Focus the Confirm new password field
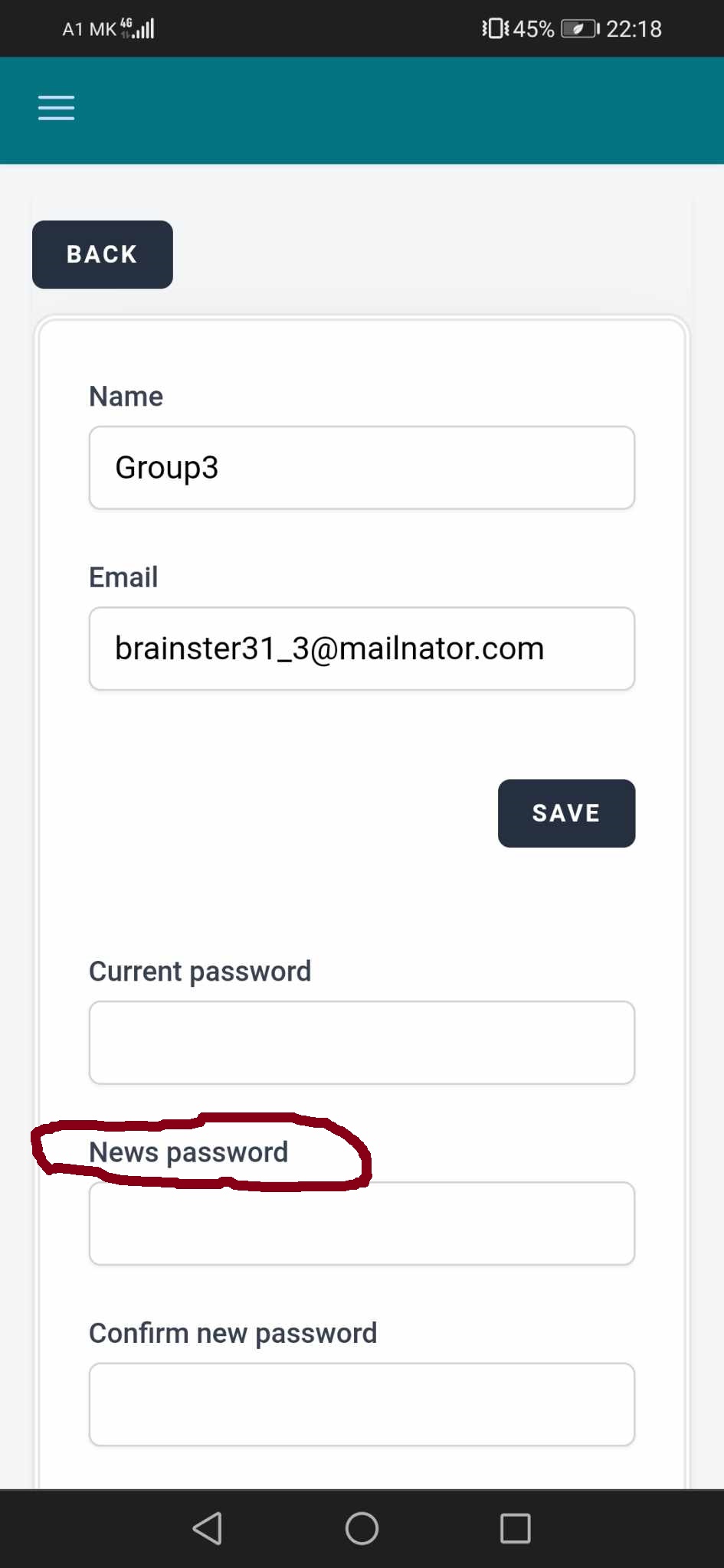The image size is (724, 1568). [362, 1403]
